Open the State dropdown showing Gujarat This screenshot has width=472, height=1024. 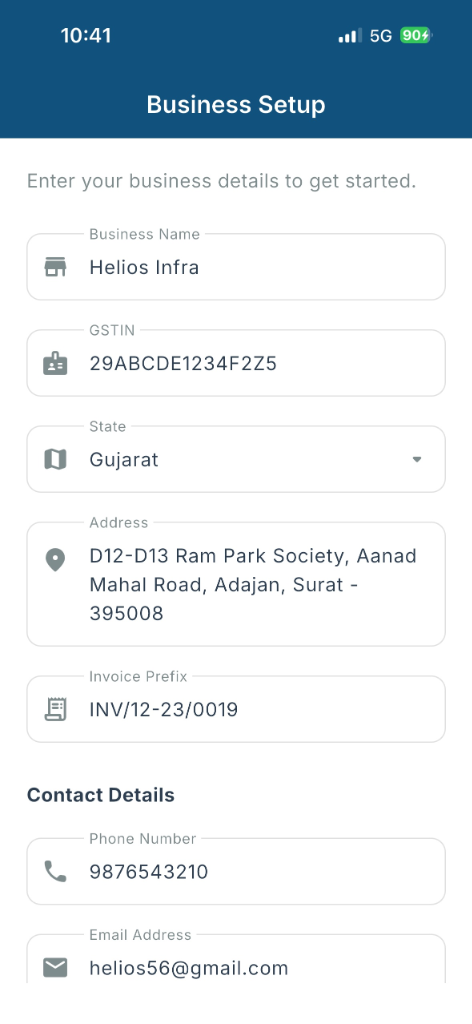coord(236,459)
